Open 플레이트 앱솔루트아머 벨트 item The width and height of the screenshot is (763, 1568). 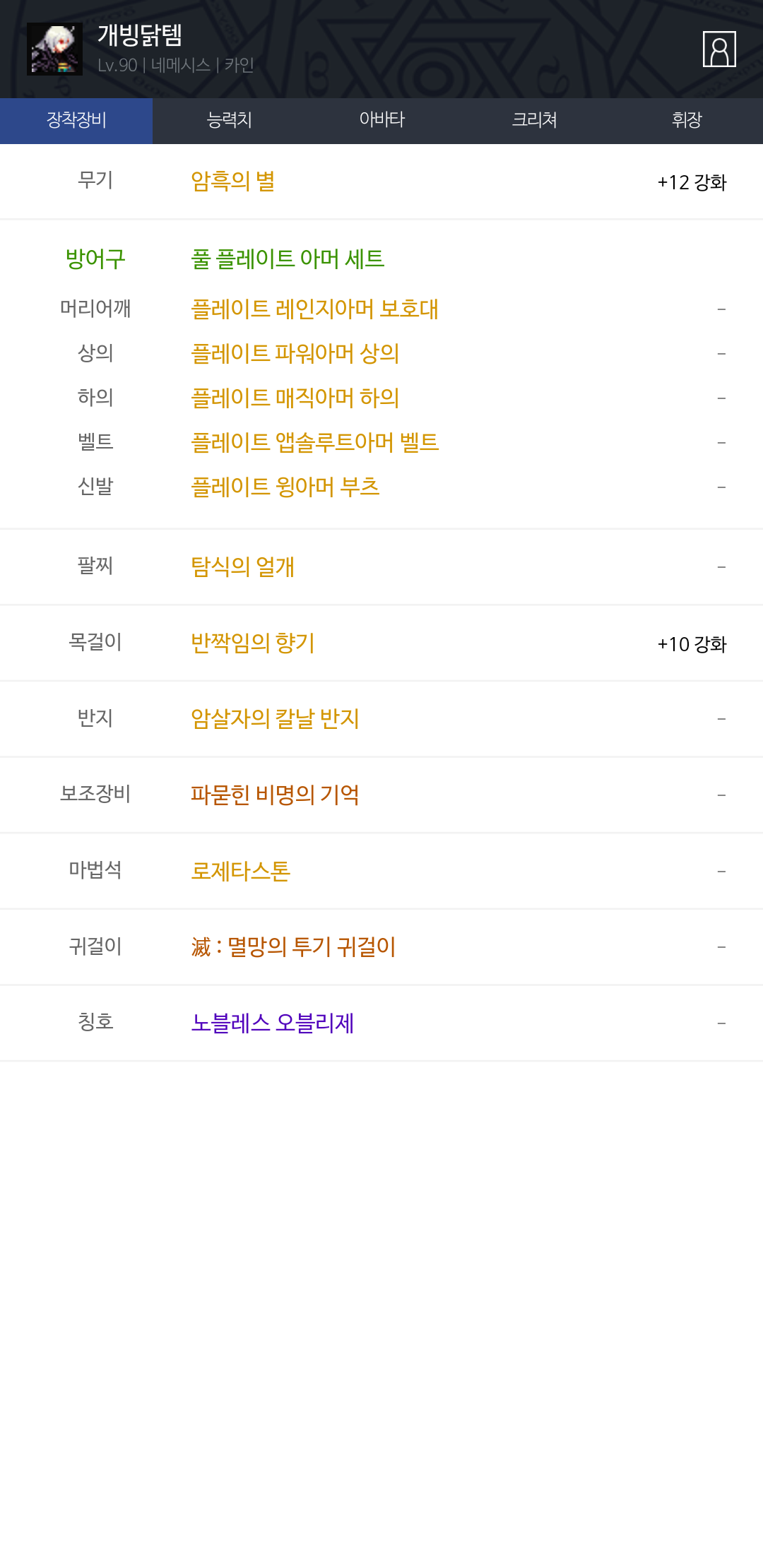pyautogui.click(x=315, y=443)
